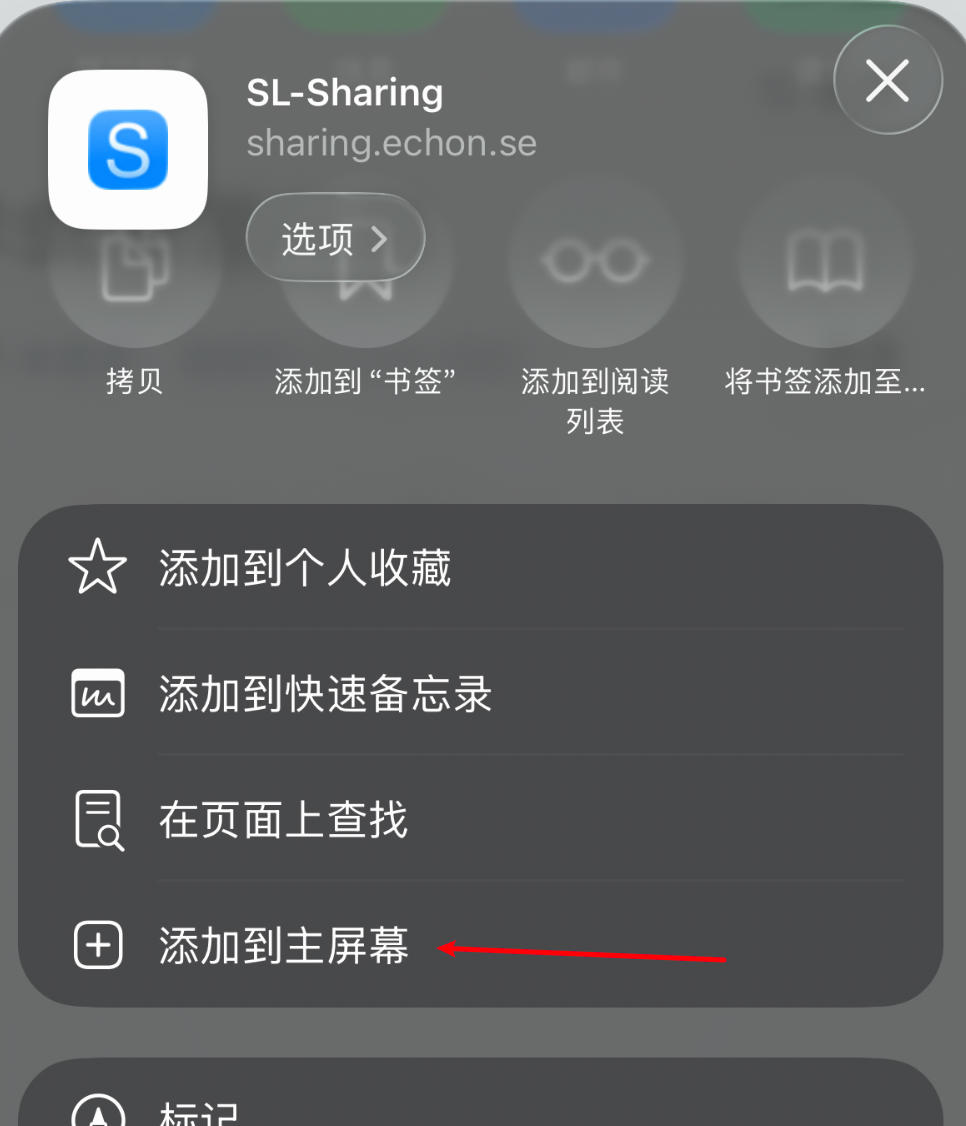Open the 选项 options disclosure
This screenshot has width=966, height=1126.
(x=335, y=237)
